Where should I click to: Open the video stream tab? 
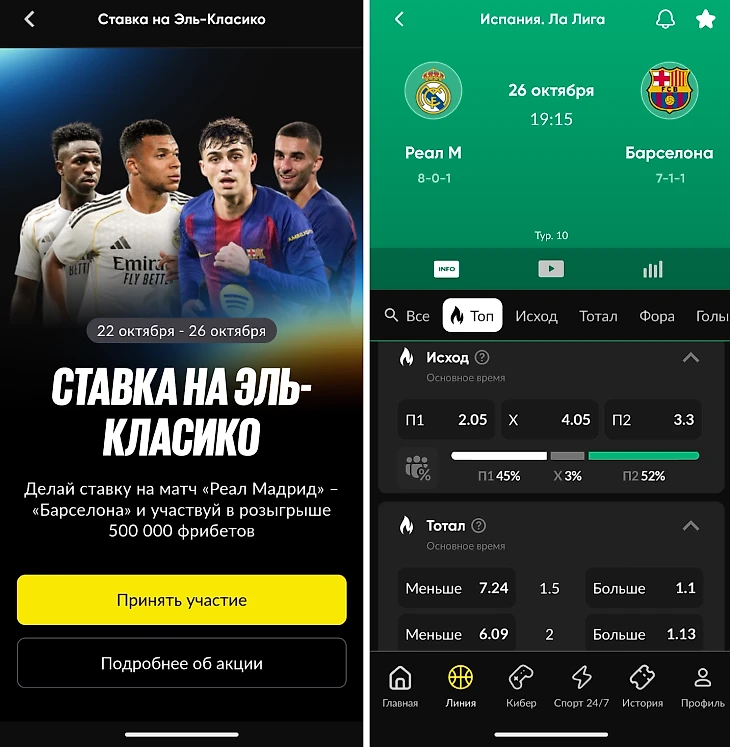click(x=550, y=269)
